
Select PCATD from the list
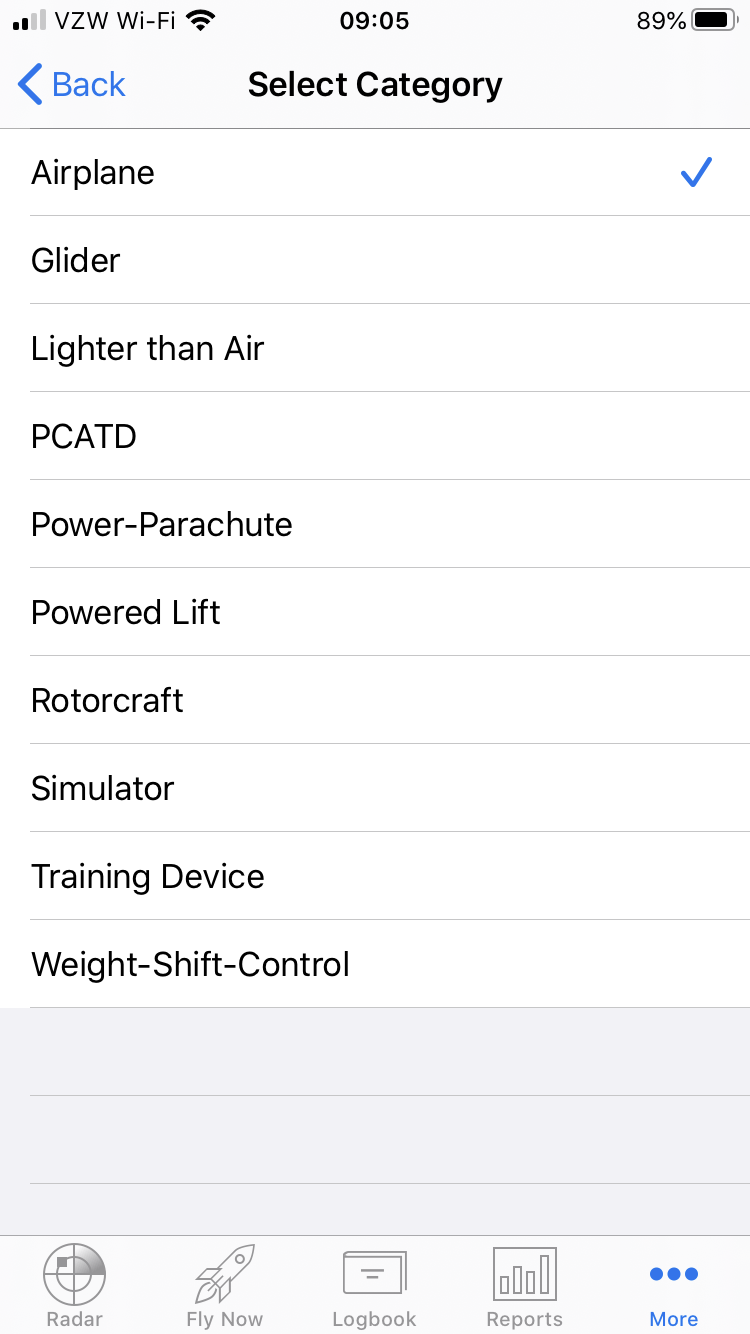click(375, 436)
